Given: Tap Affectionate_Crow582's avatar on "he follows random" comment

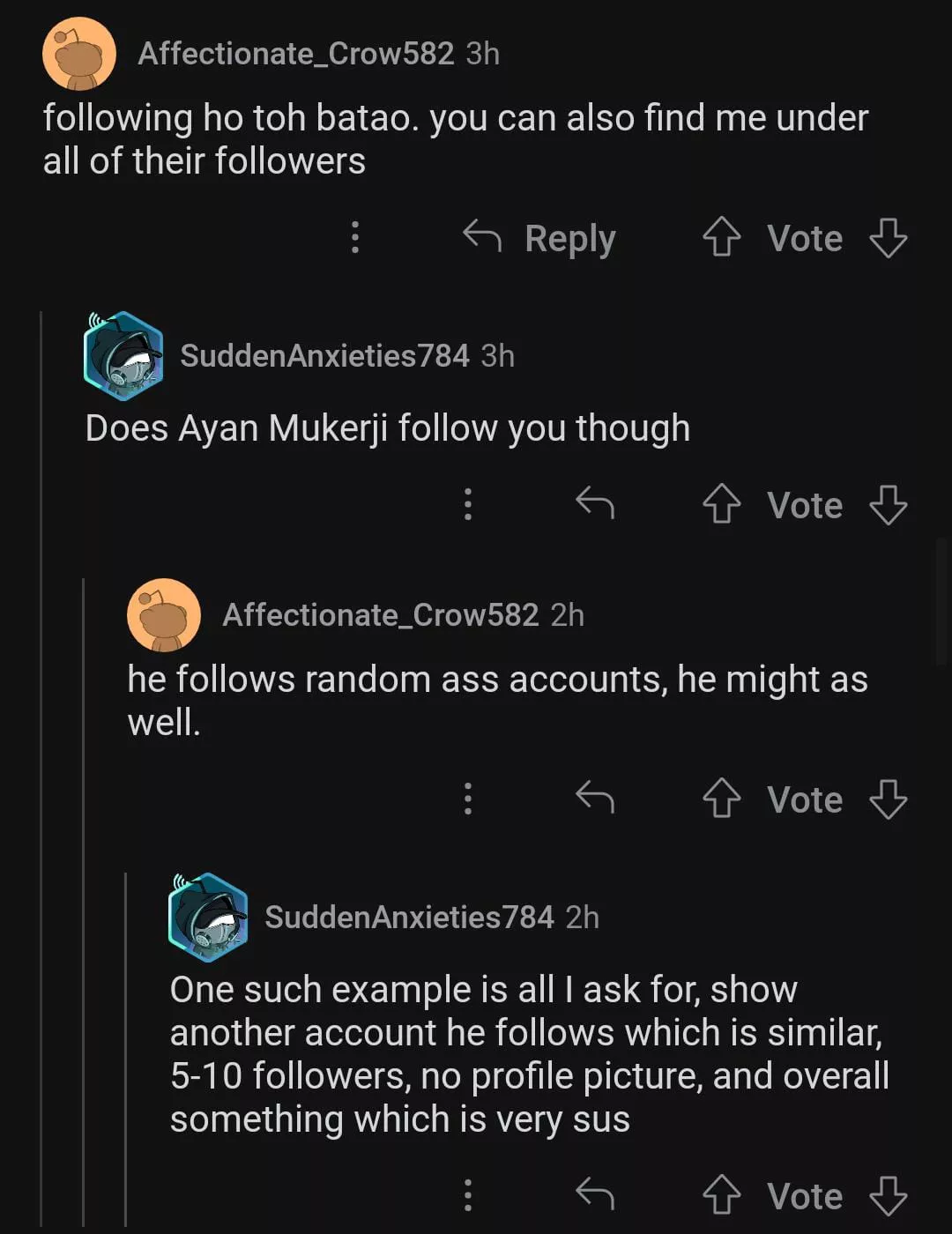Looking at the screenshot, I should coord(164,615).
